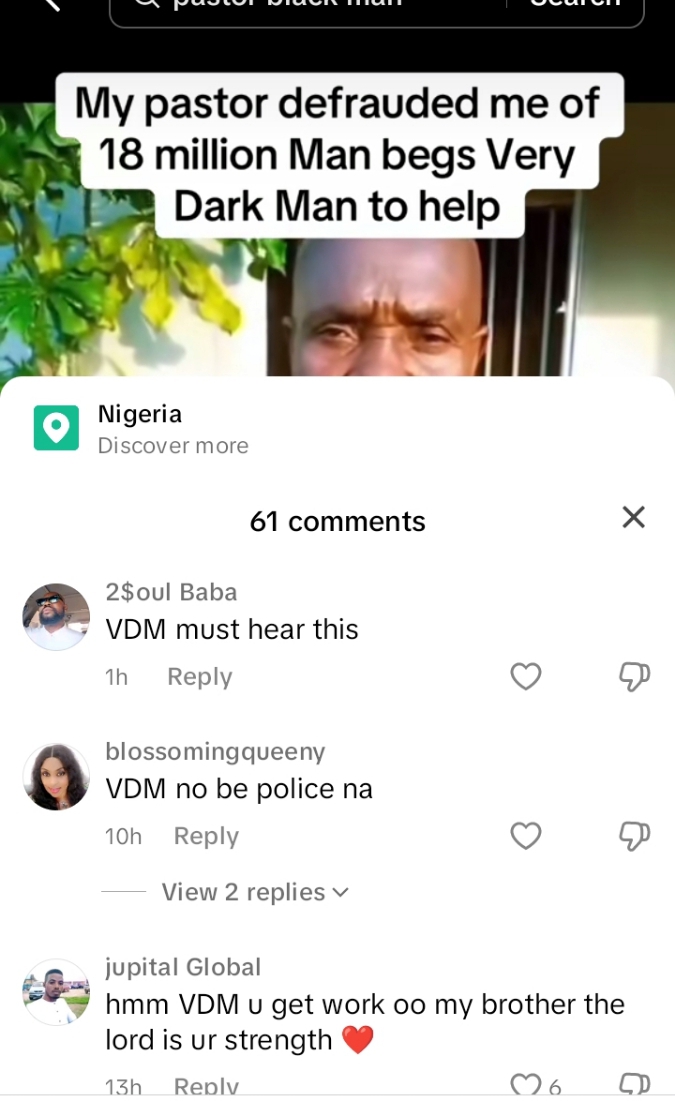
Task: Expand View 2 replies
Action: [x=255, y=892]
